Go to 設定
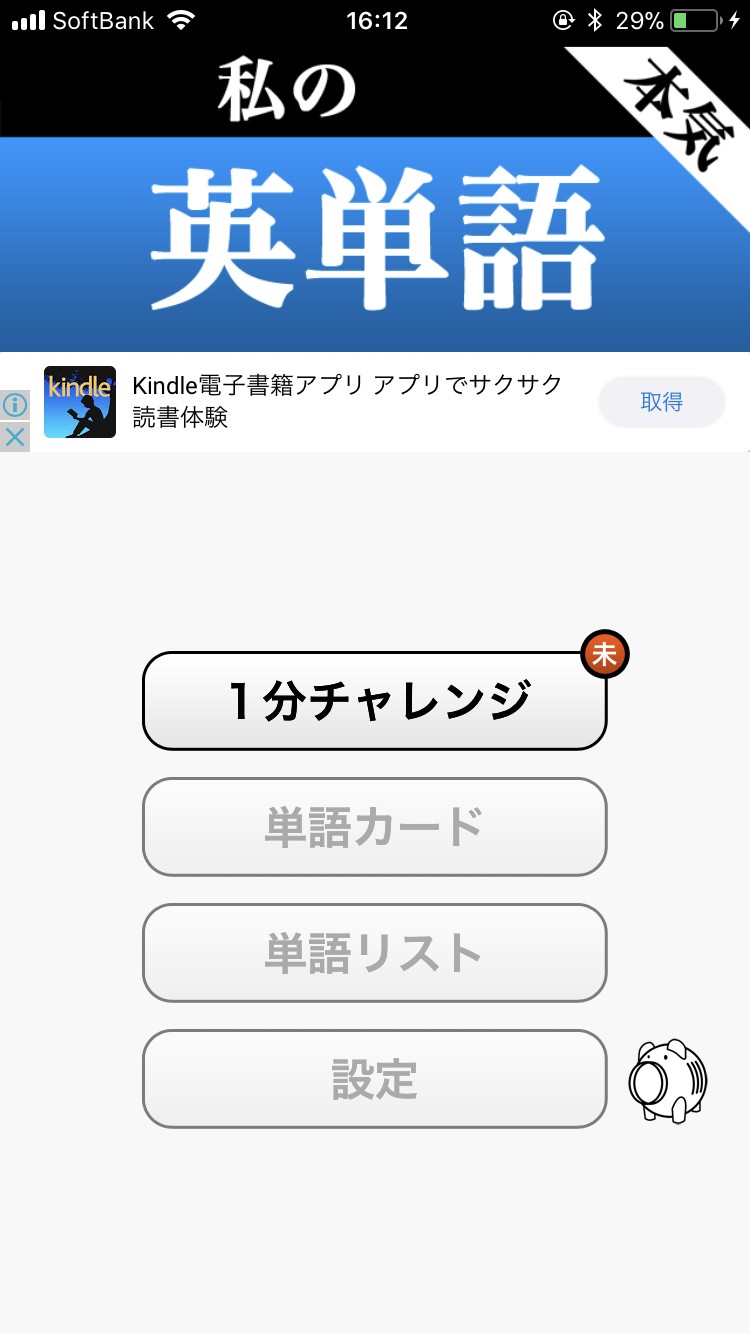This screenshot has width=750, height=1334. point(374,1079)
